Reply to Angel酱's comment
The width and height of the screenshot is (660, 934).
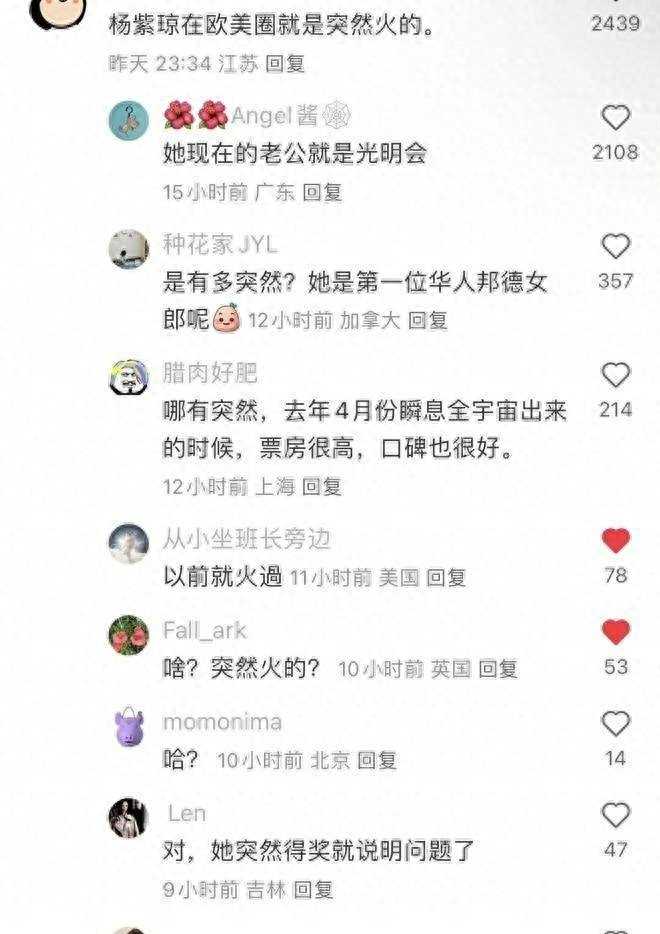(322, 192)
